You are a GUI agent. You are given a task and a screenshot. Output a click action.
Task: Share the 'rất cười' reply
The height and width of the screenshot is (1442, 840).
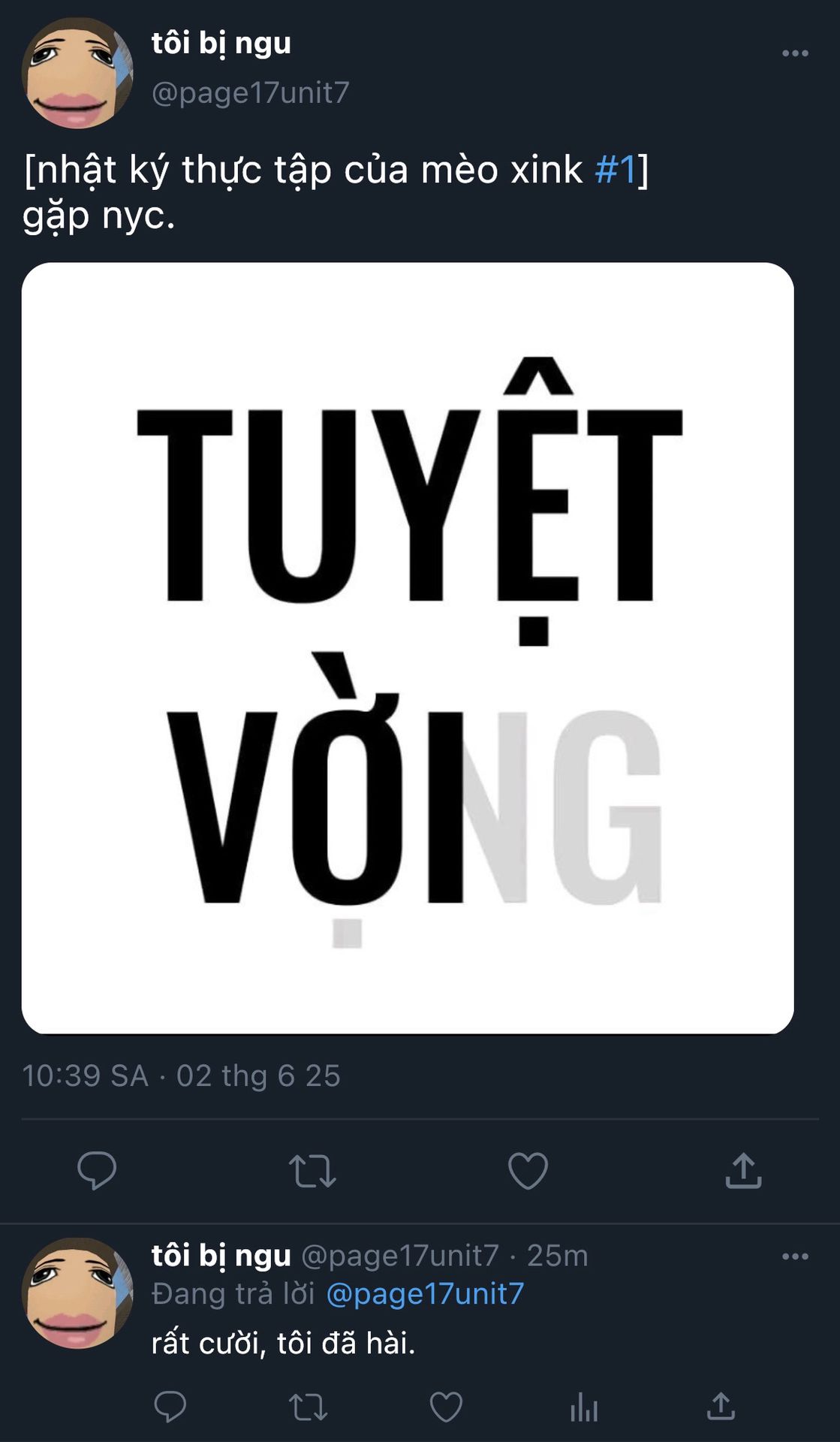click(x=721, y=1407)
